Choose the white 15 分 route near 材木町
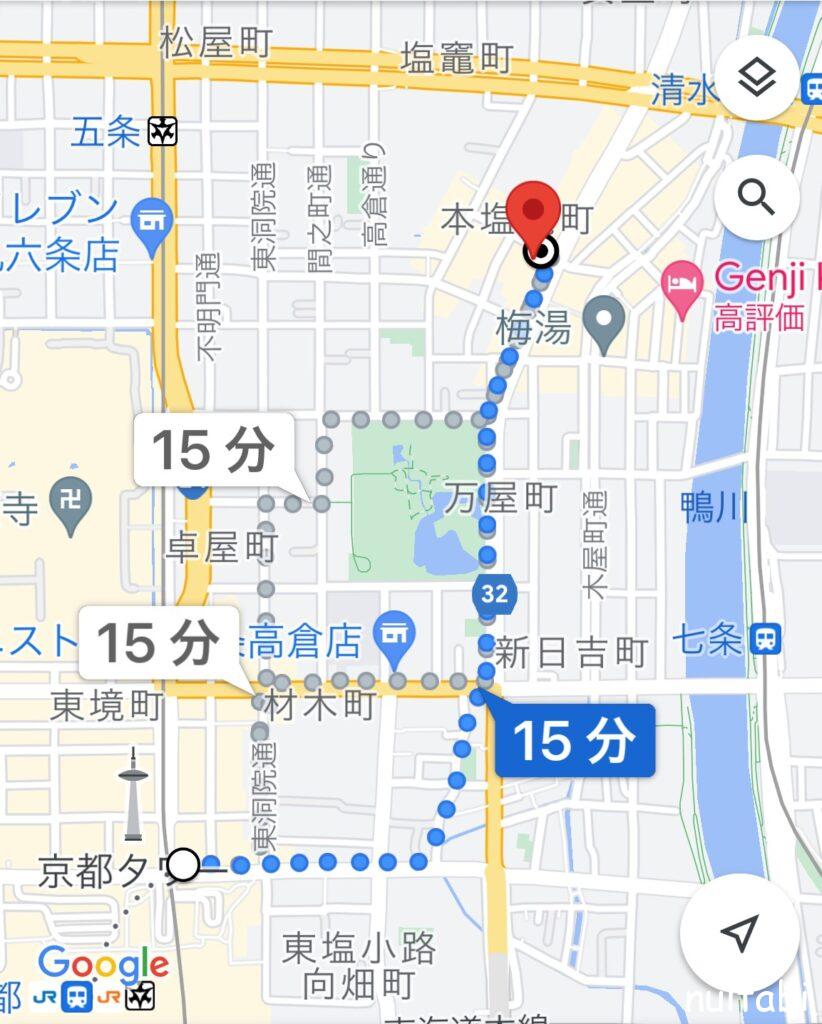The height and width of the screenshot is (1024, 822). (x=158, y=642)
